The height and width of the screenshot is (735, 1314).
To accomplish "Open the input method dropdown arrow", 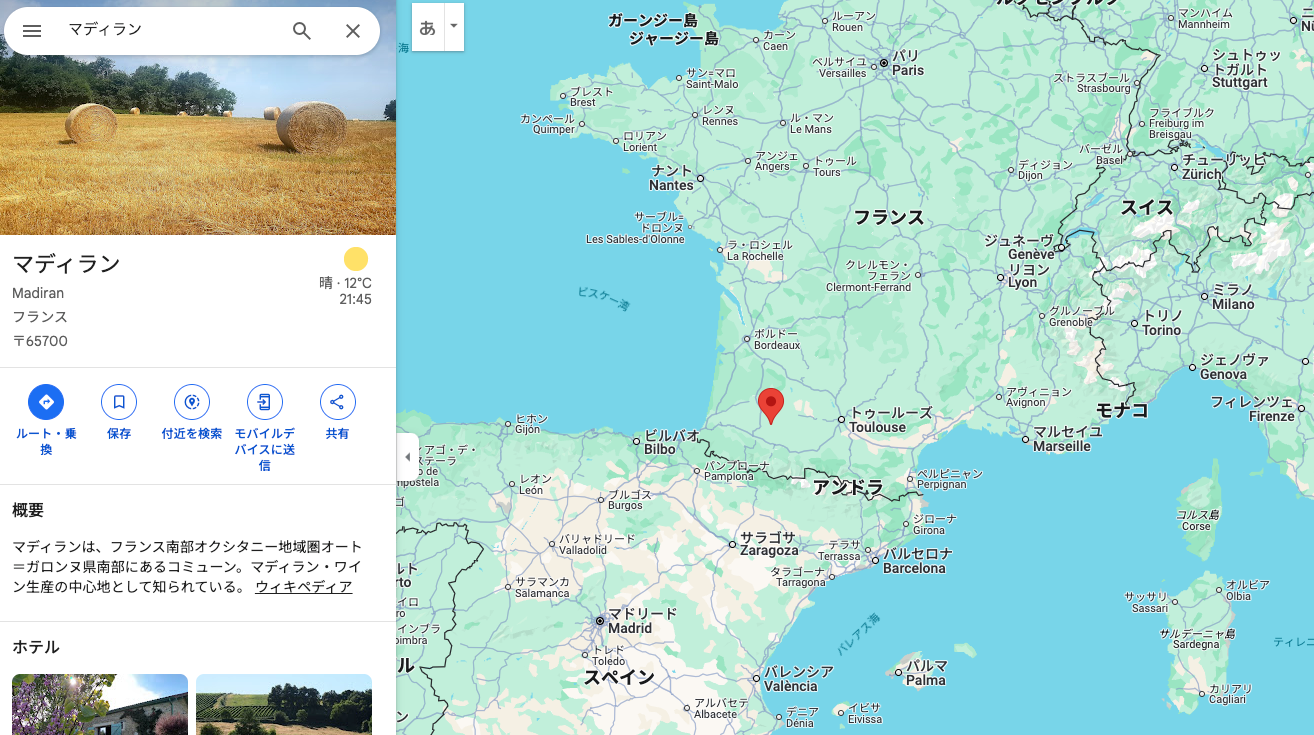I will coord(454,27).
